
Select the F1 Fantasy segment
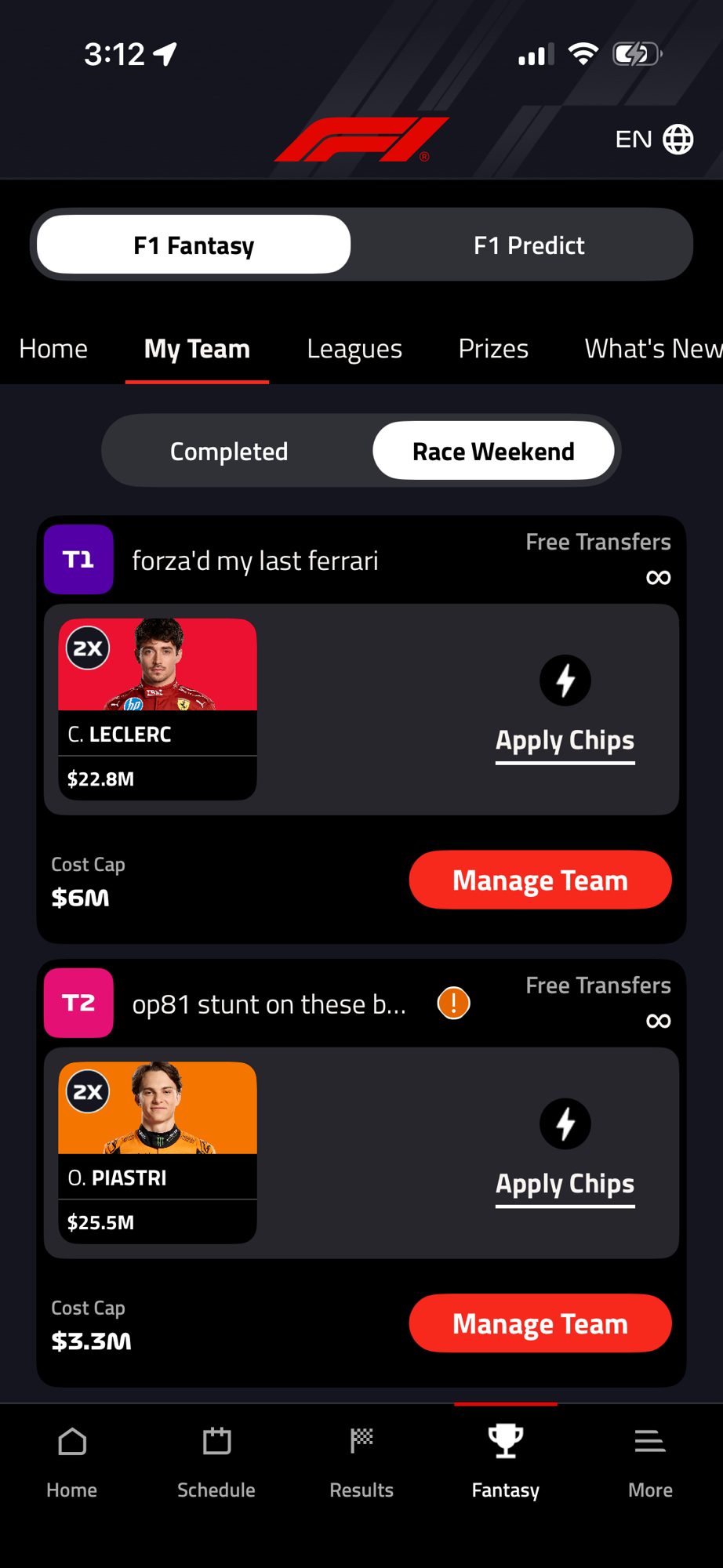[x=194, y=245]
